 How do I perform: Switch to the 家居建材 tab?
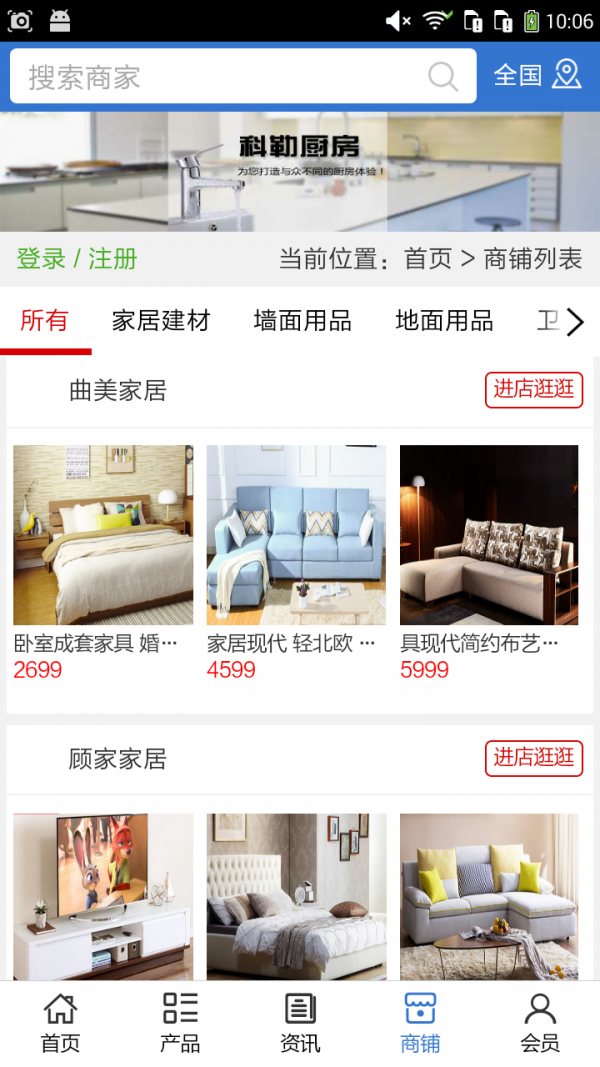click(161, 321)
